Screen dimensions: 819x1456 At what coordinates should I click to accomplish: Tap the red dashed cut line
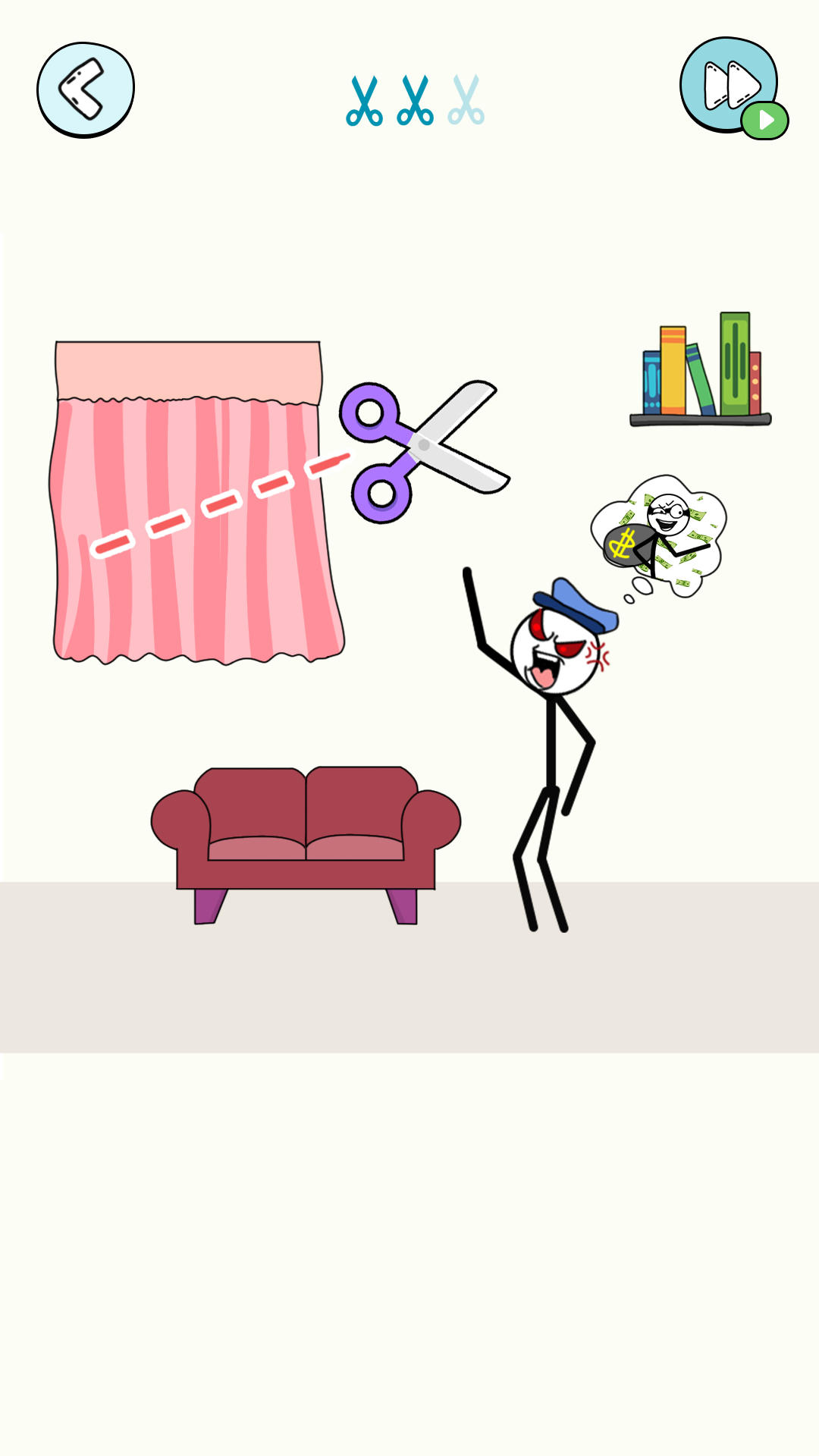(x=220, y=504)
